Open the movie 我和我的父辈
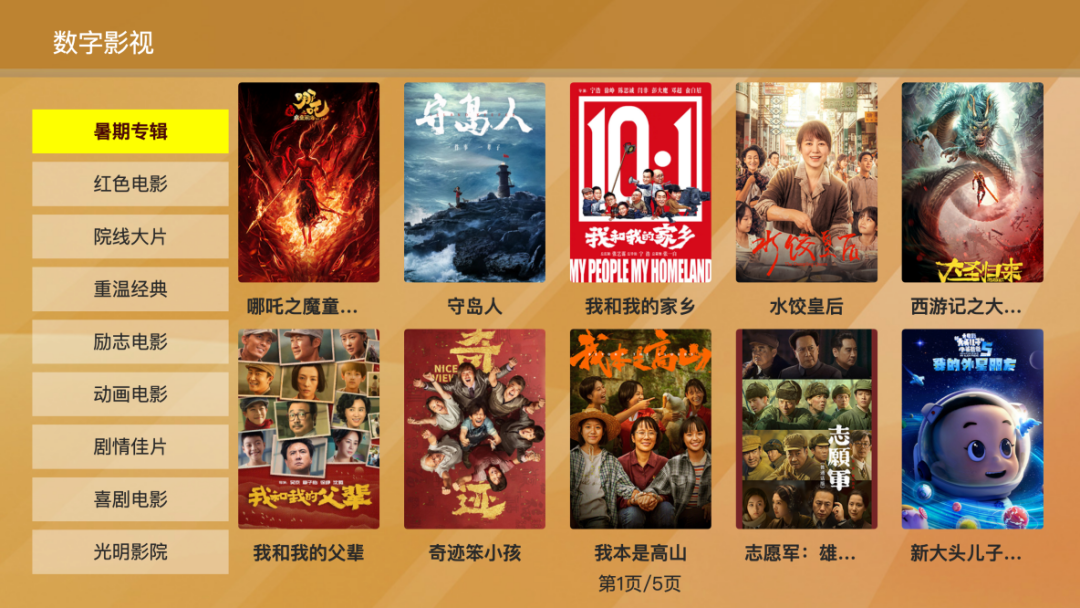1080x608 pixels. tap(308, 429)
